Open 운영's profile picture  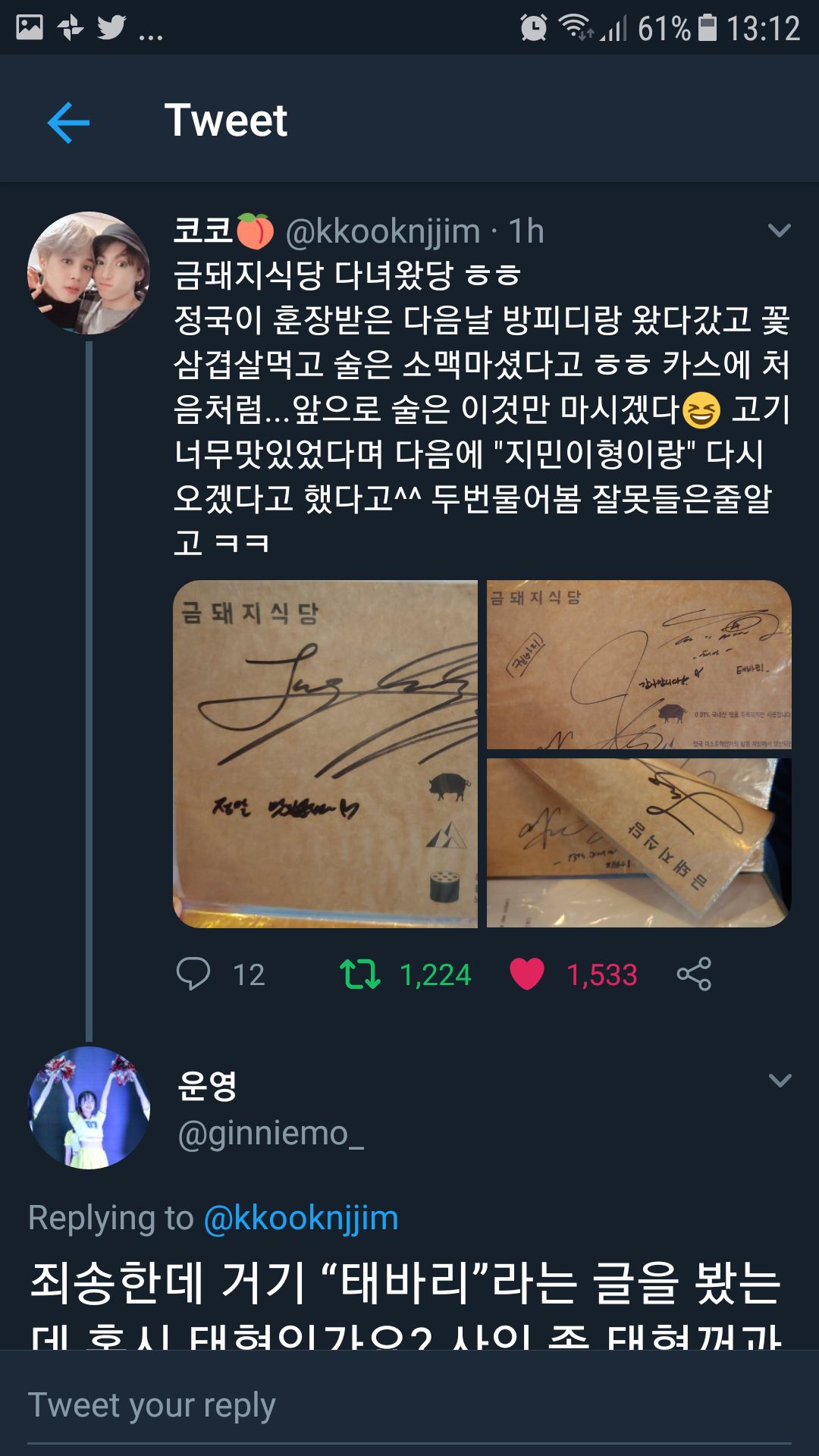pos(89,1108)
